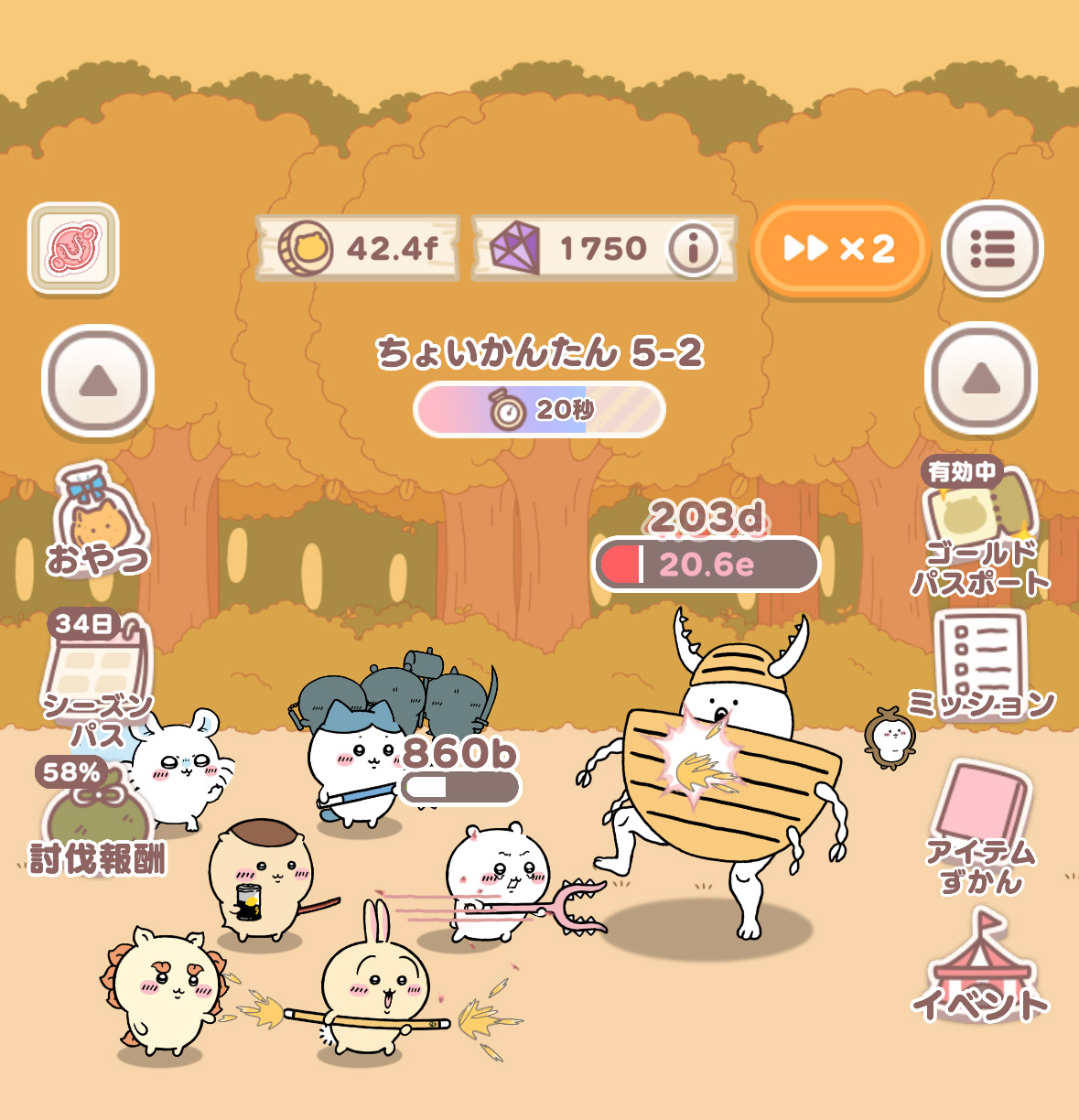
Task: Open the pink stamp icon
Action: [73, 248]
